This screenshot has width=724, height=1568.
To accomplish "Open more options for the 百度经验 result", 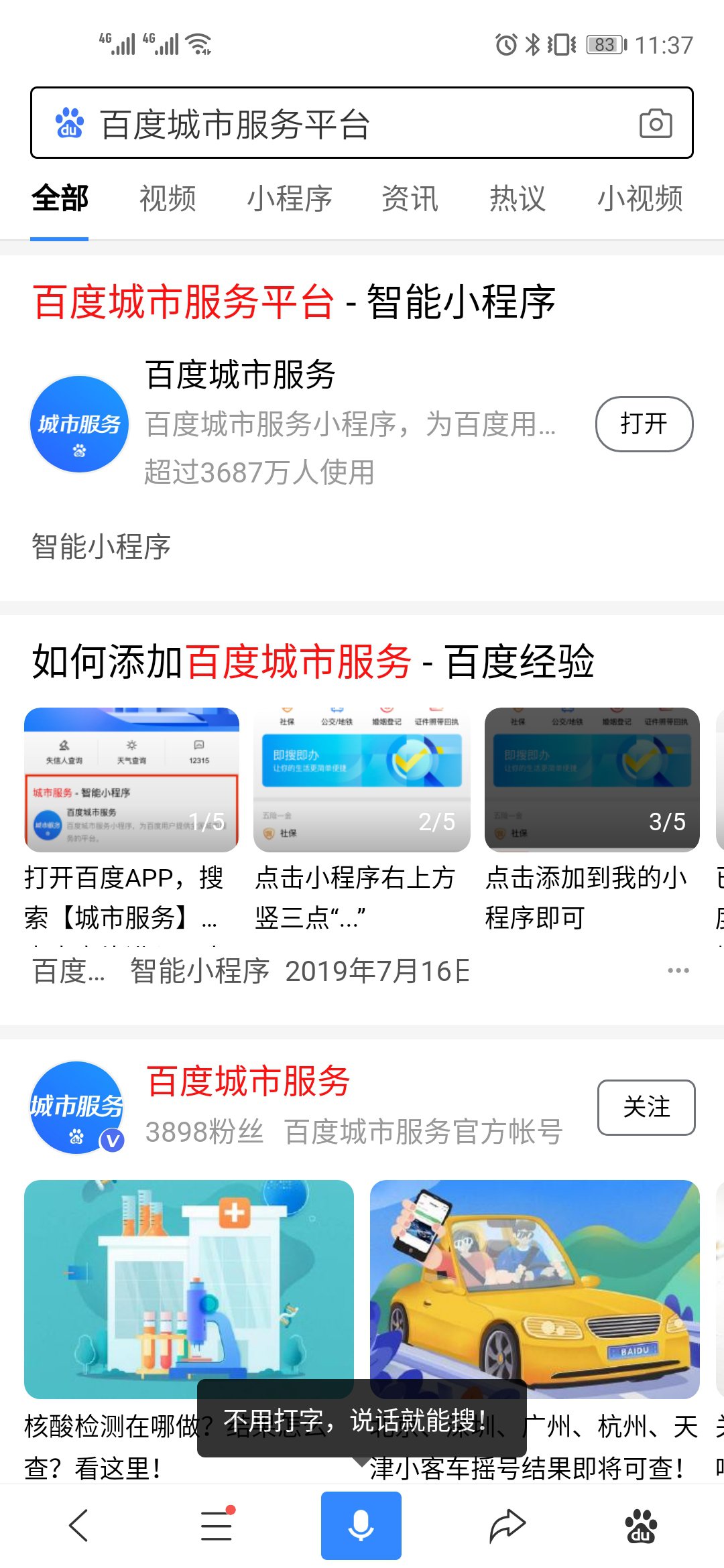I will 678,971.
